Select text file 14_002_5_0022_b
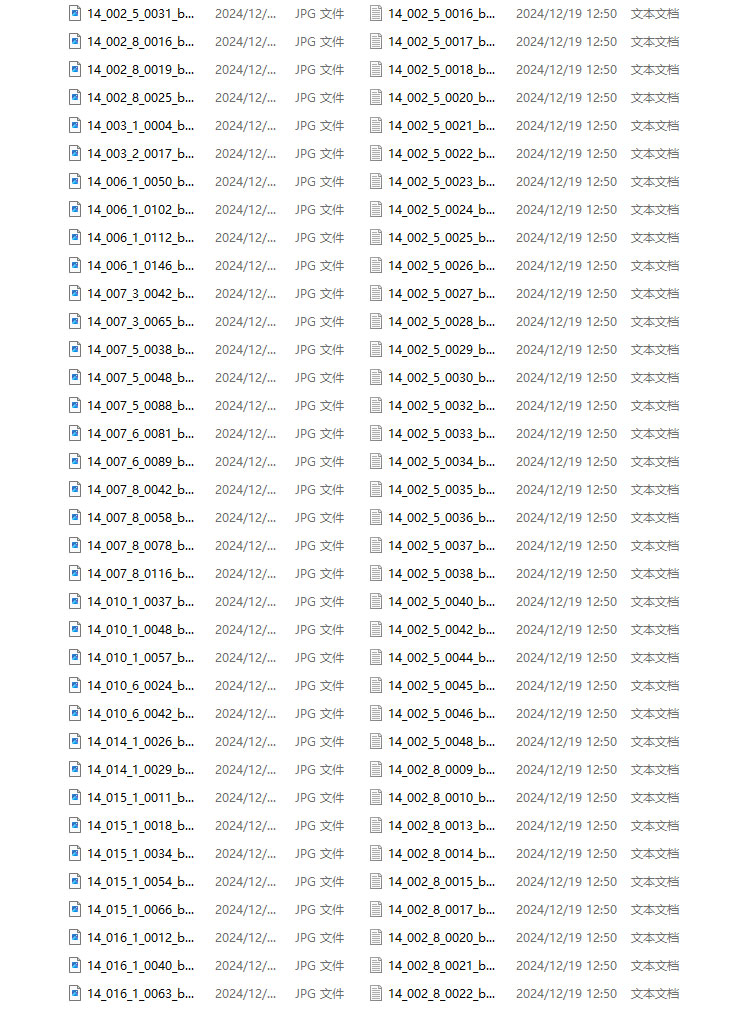The width and height of the screenshot is (750, 1009). (441, 154)
